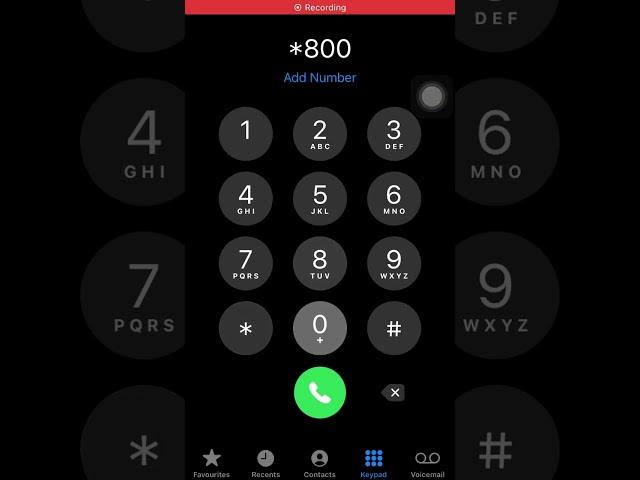The image size is (640, 480).
Task: Enter digit 5 JKL
Action: click(320, 198)
